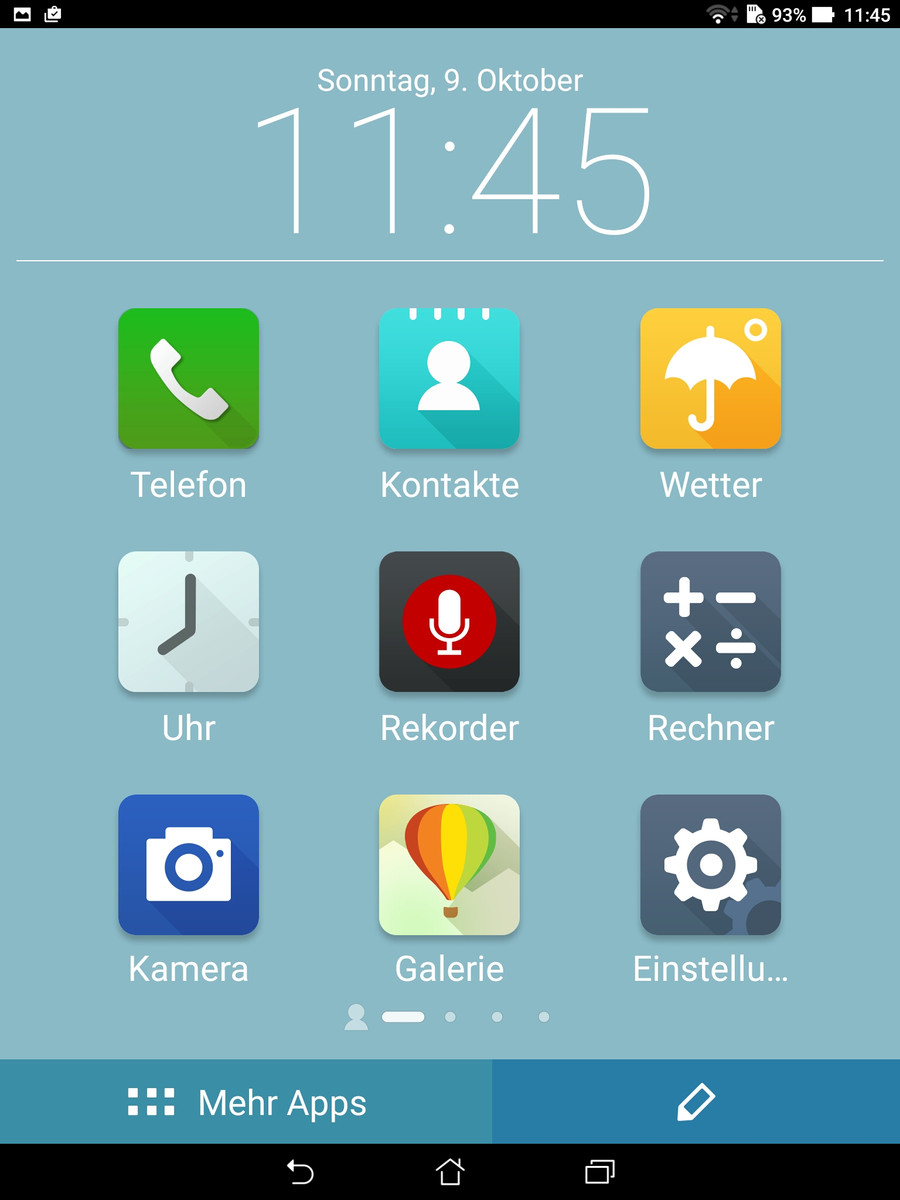
Task: Open the Telefon app
Action: click(189, 379)
